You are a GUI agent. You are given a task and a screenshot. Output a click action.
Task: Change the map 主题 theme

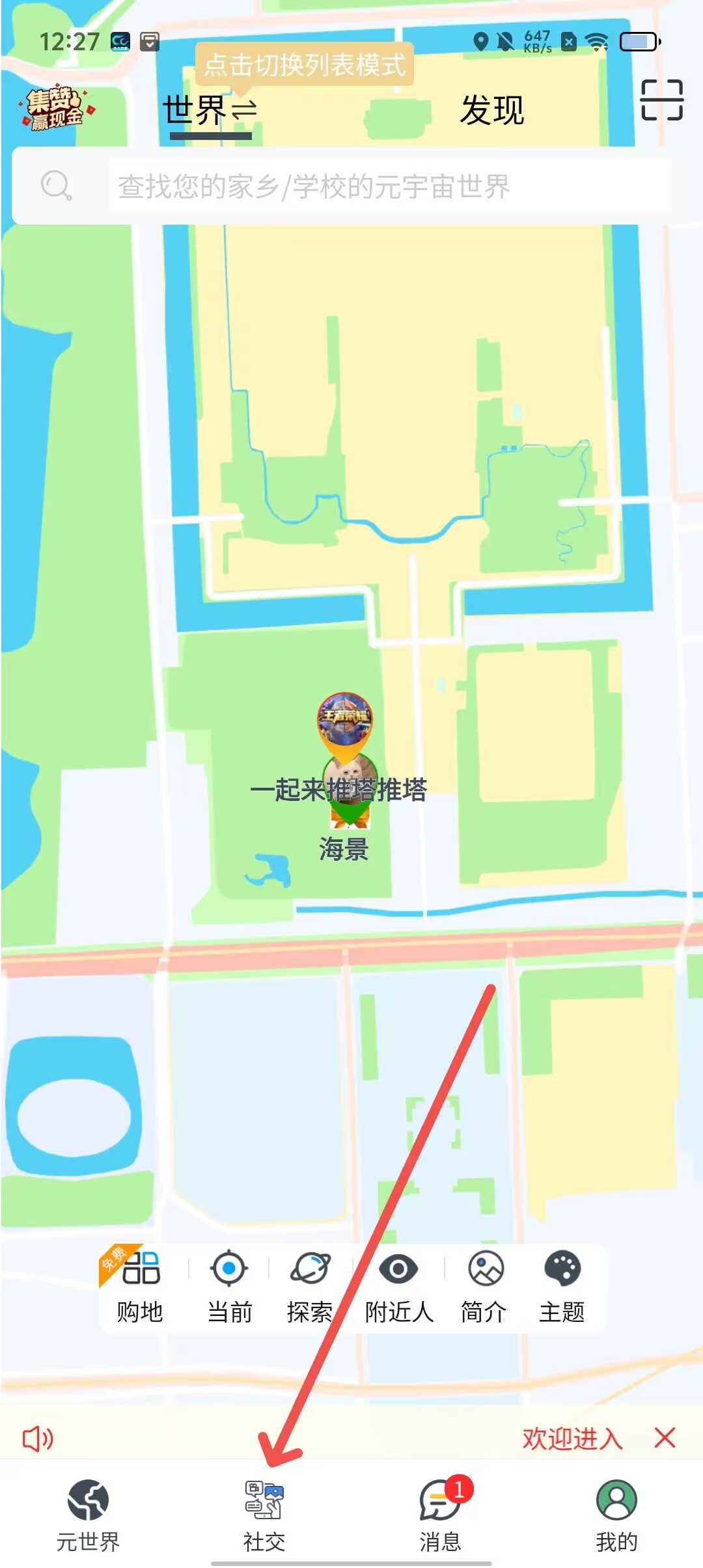pyautogui.click(x=562, y=1287)
